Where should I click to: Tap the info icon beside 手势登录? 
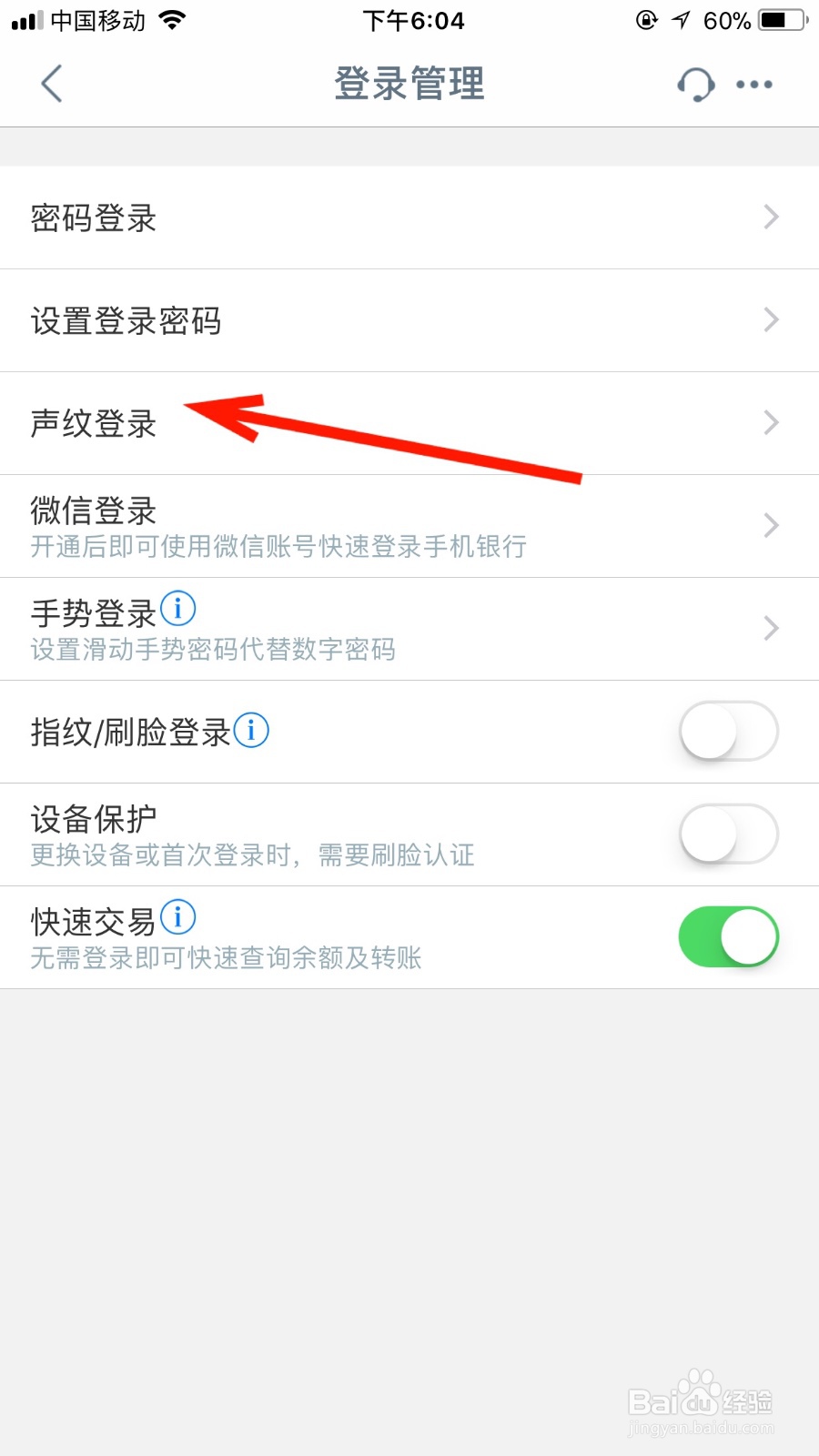179,608
